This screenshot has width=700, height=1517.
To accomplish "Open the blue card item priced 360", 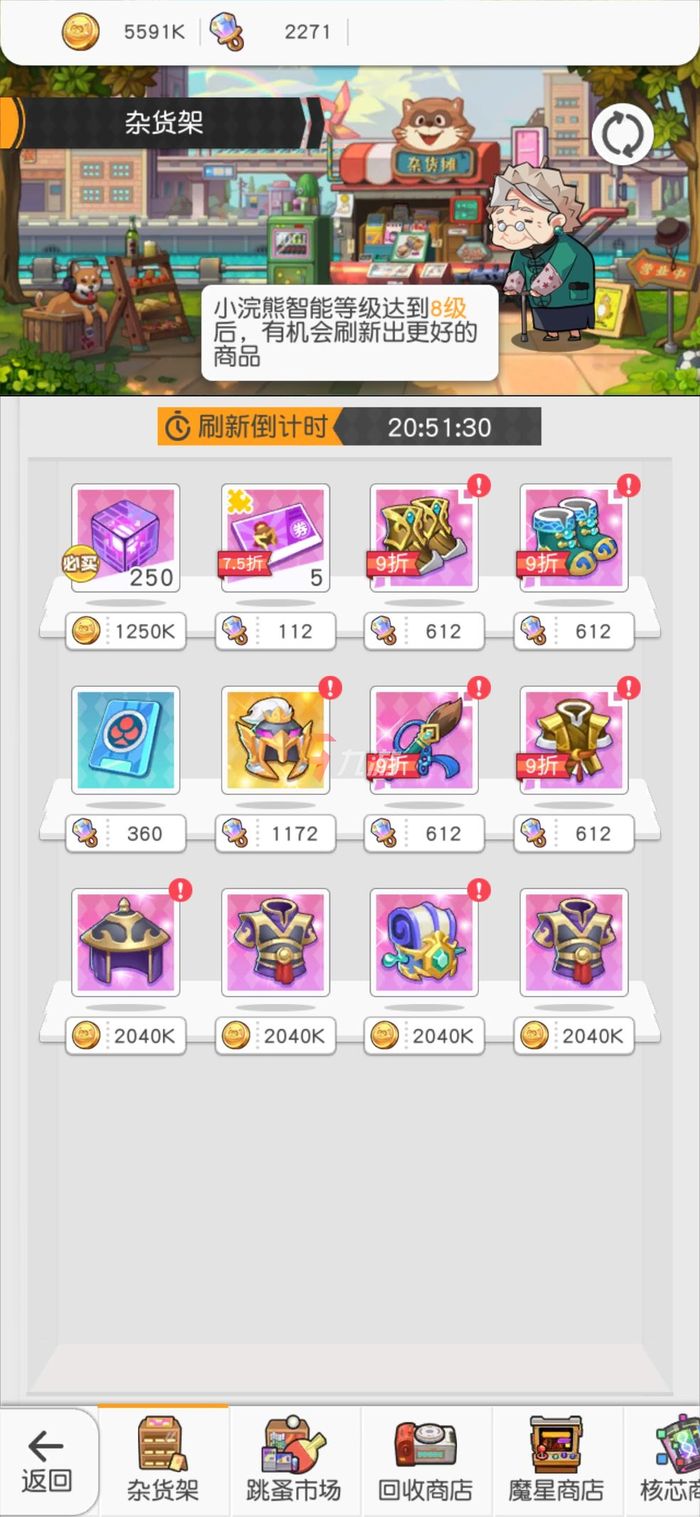I will click(125, 740).
